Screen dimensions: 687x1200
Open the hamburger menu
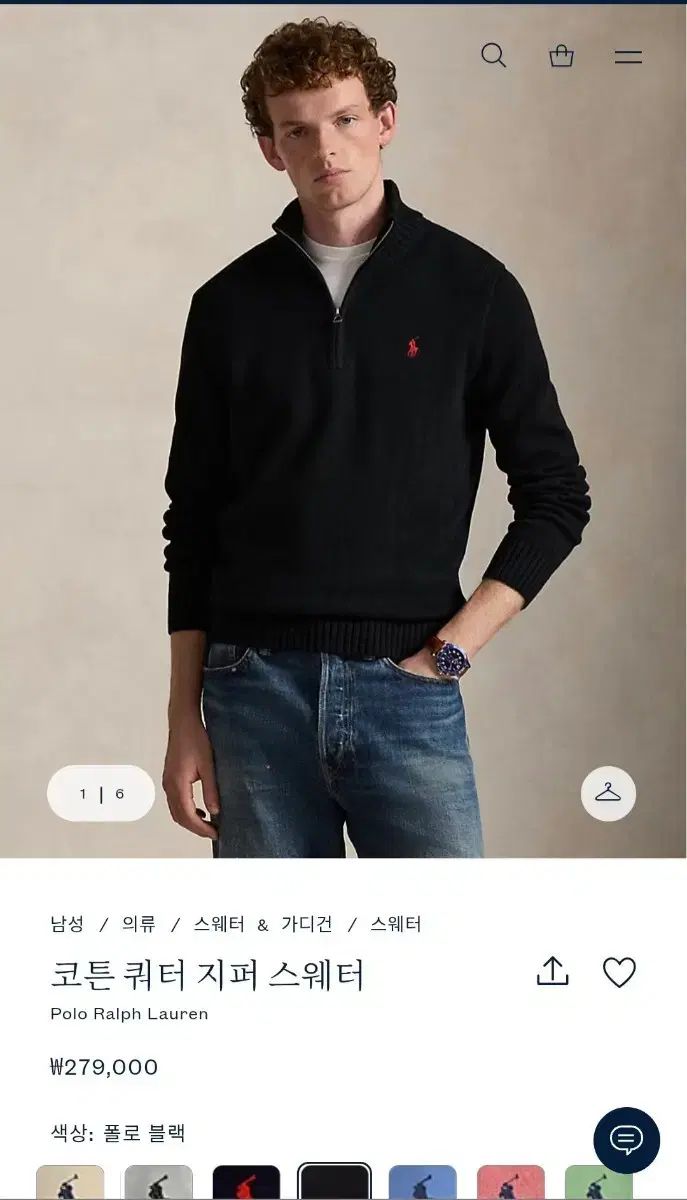pos(628,57)
